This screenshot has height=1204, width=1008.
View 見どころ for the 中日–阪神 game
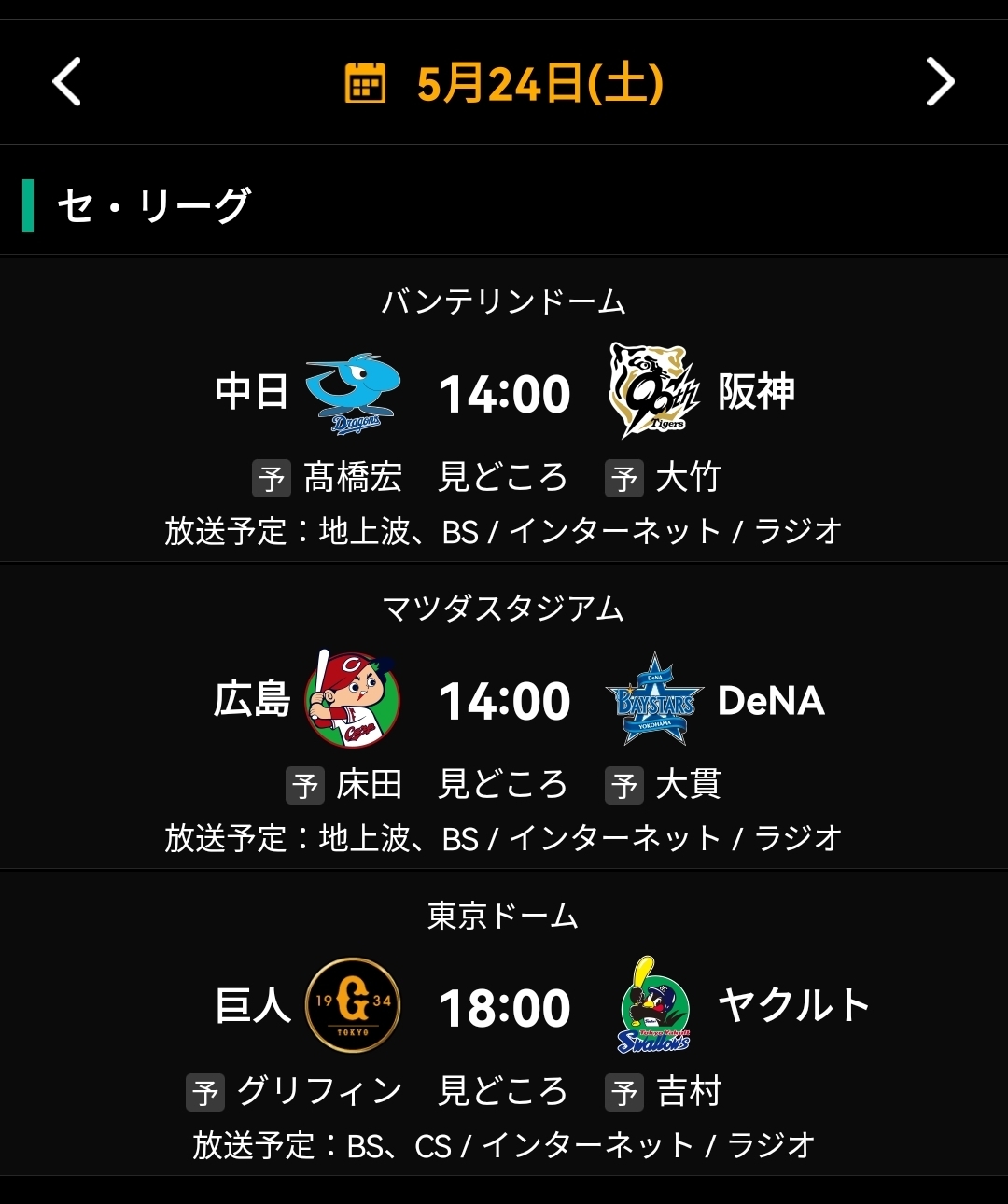tap(503, 478)
